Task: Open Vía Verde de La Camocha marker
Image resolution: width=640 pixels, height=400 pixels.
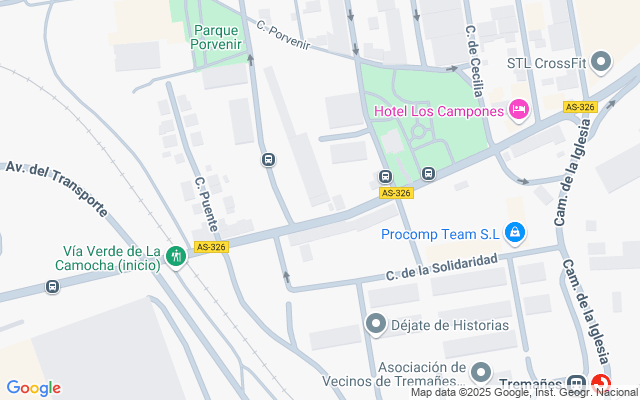Action: click(x=176, y=256)
